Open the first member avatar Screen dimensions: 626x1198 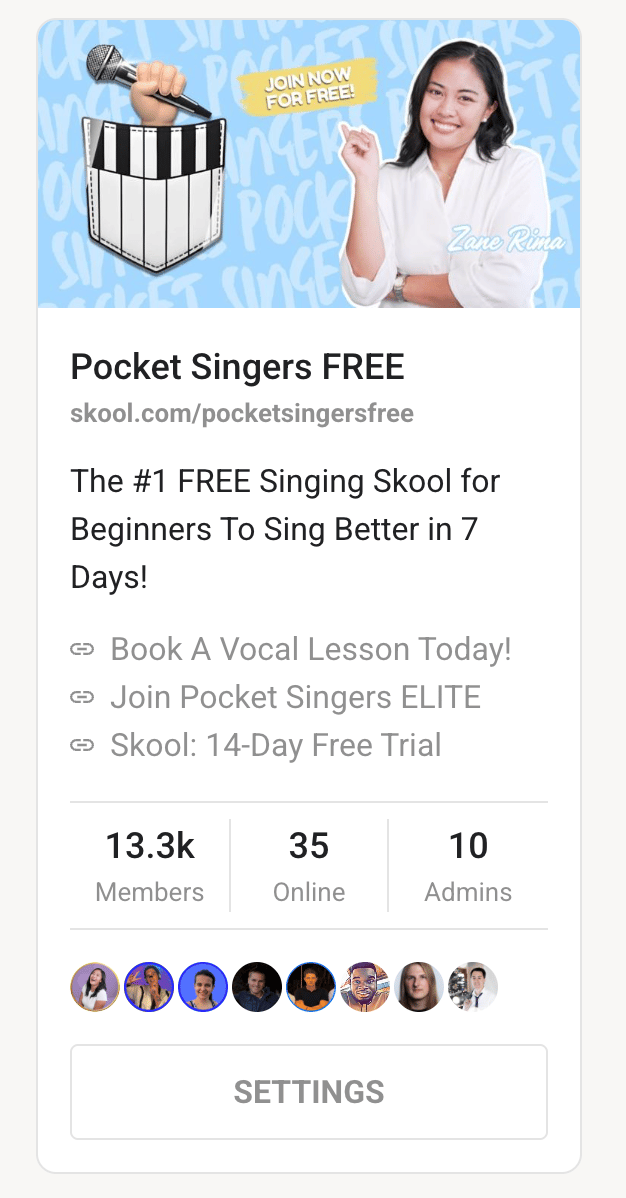pyautogui.click(x=95, y=988)
